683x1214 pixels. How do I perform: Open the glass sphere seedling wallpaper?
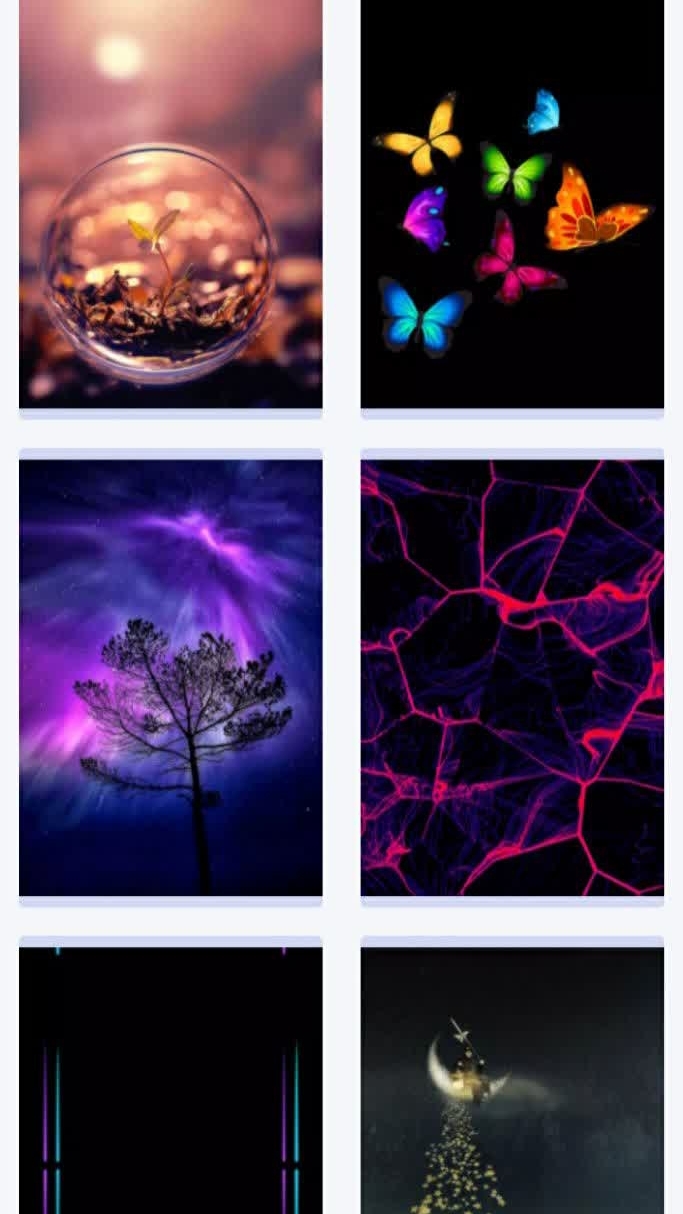pos(170,205)
